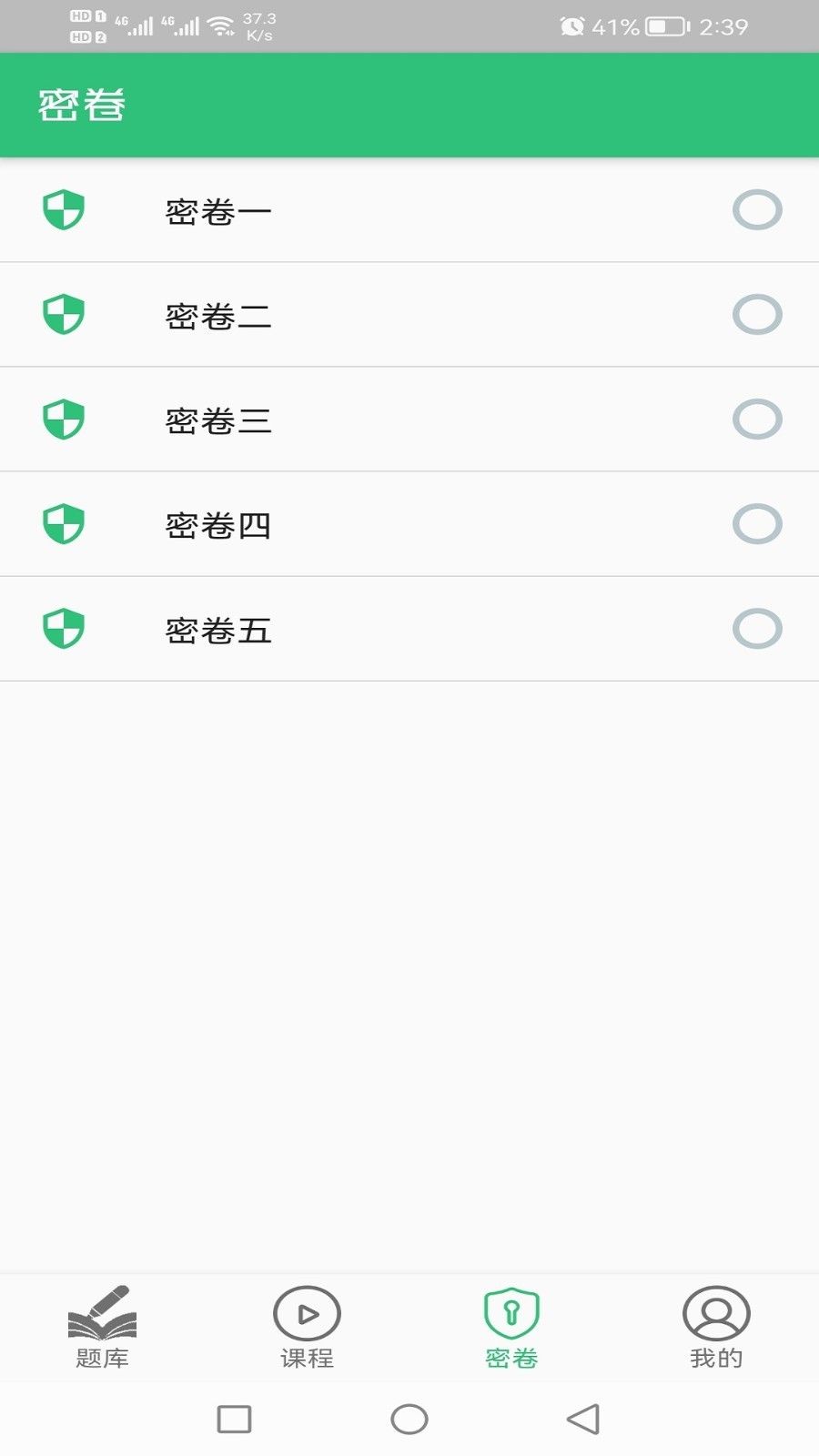The image size is (819, 1456).
Task: Open the recent apps square button
Action: pyautogui.click(x=235, y=1417)
